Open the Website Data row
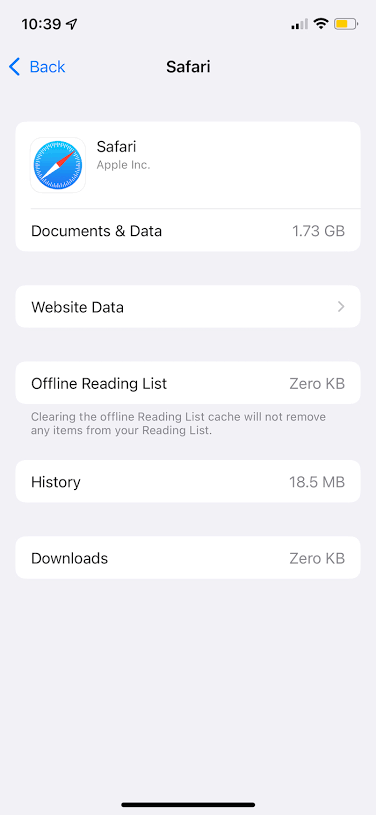 point(188,307)
